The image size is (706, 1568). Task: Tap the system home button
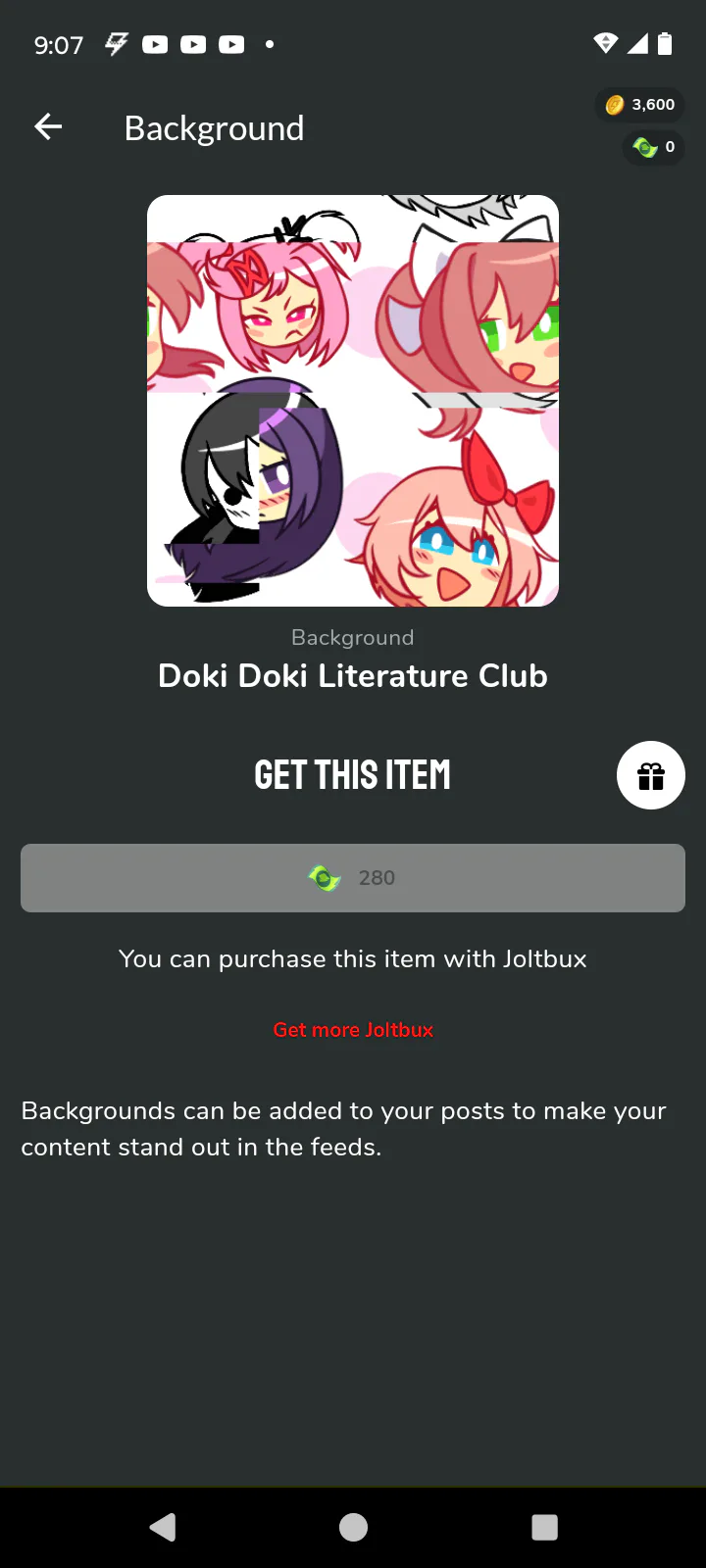[x=353, y=1527]
